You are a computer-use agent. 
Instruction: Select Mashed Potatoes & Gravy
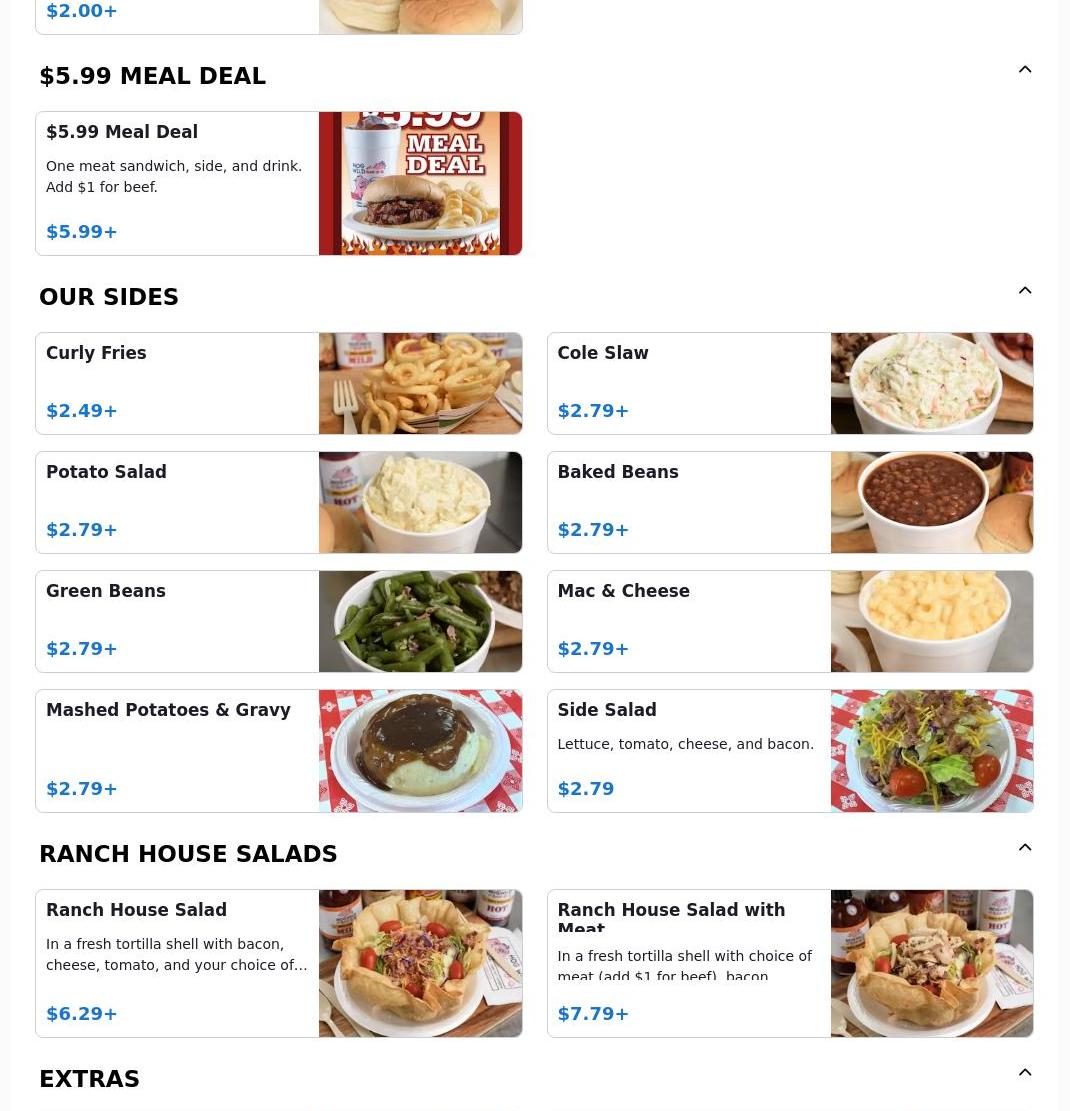[x=278, y=750]
